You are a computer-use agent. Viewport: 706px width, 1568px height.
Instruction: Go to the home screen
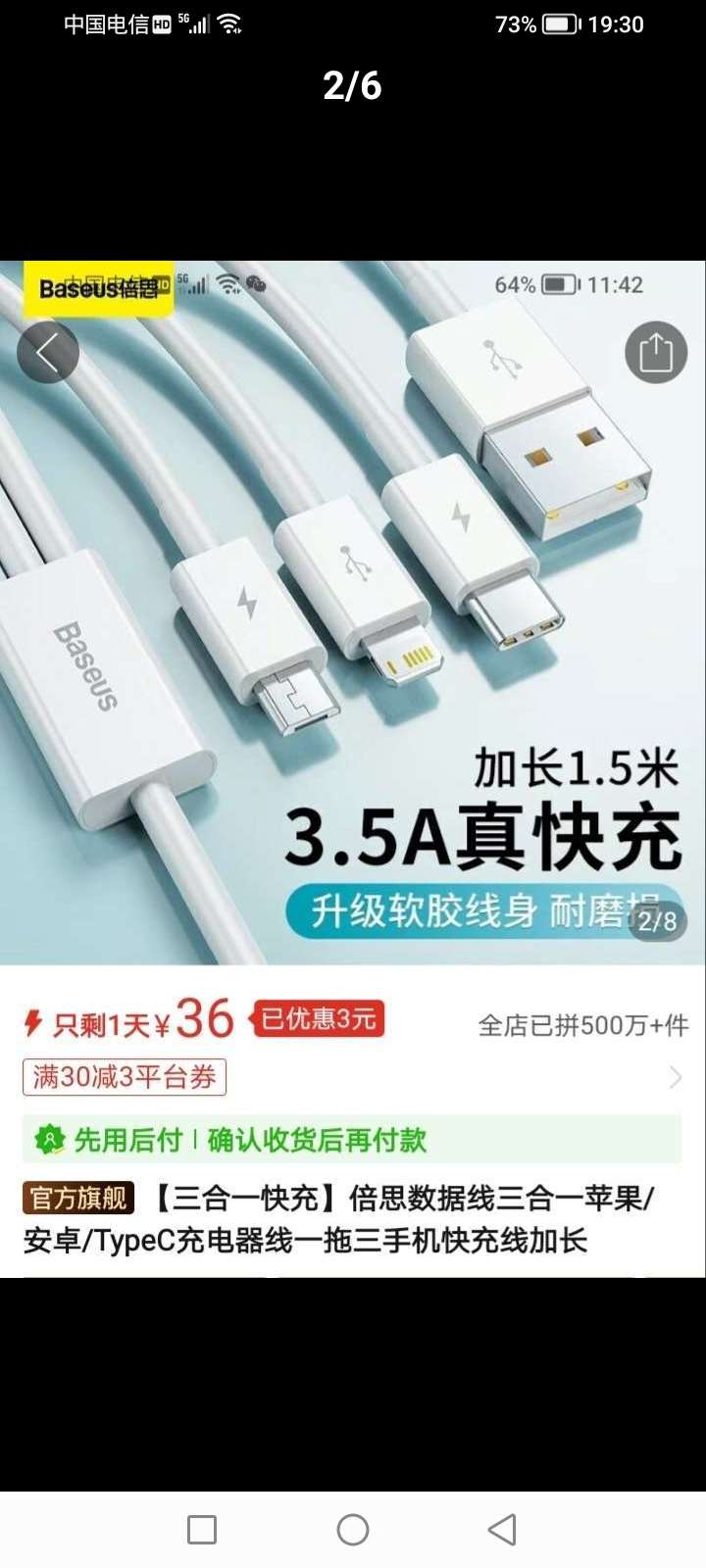tap(353, 1529)
